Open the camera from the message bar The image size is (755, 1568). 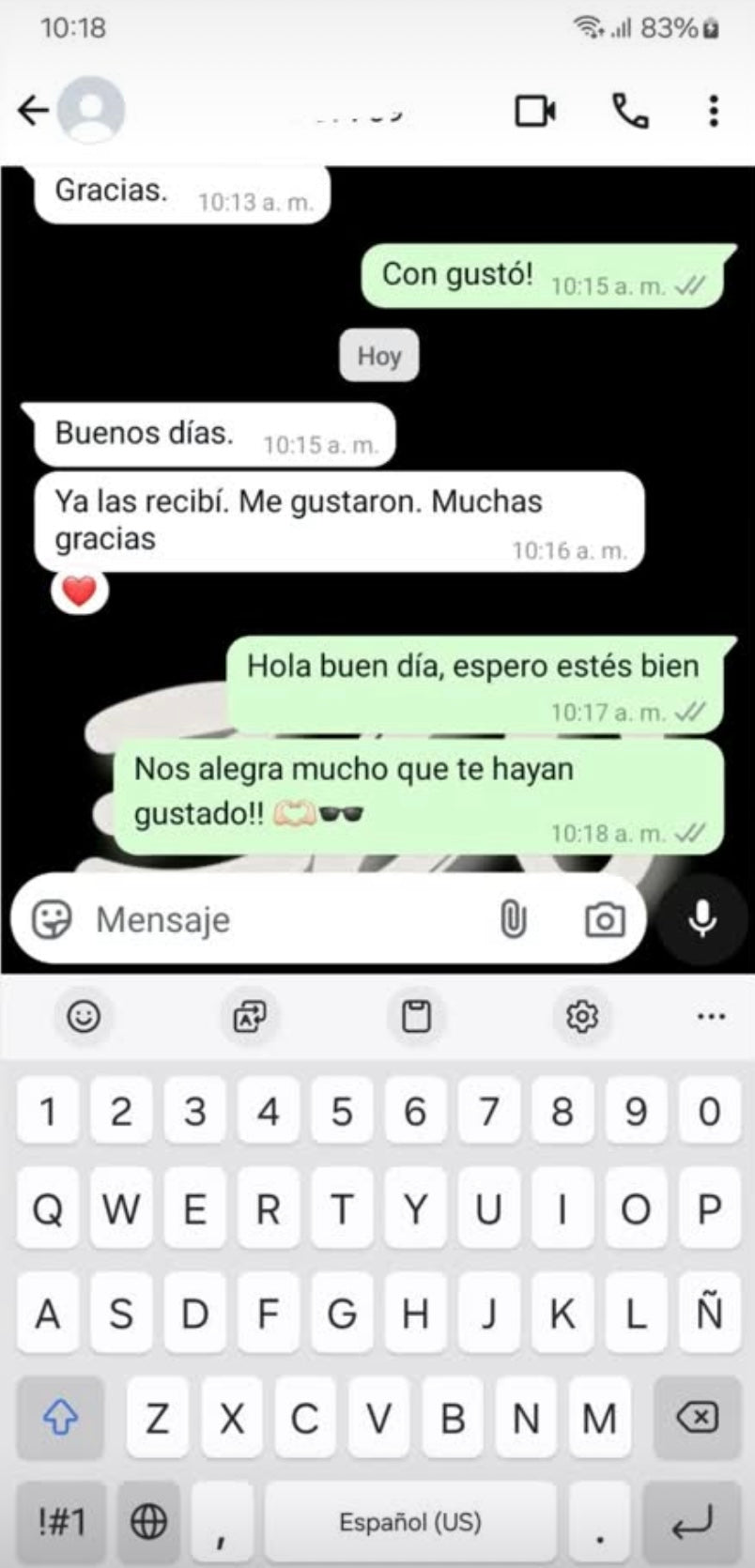point(604,919)
